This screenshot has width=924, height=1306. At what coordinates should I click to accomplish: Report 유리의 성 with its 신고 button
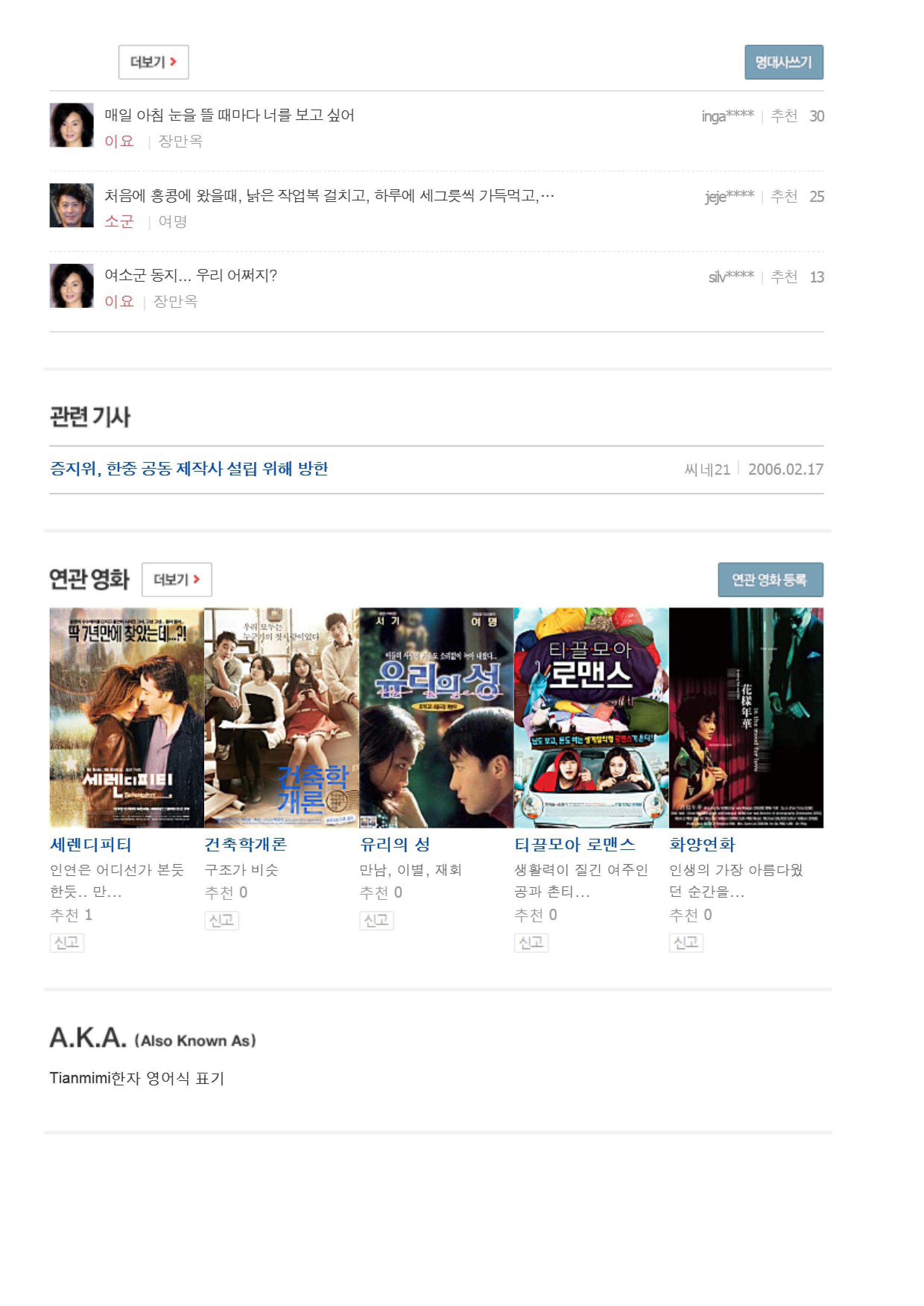coord(376,920)
